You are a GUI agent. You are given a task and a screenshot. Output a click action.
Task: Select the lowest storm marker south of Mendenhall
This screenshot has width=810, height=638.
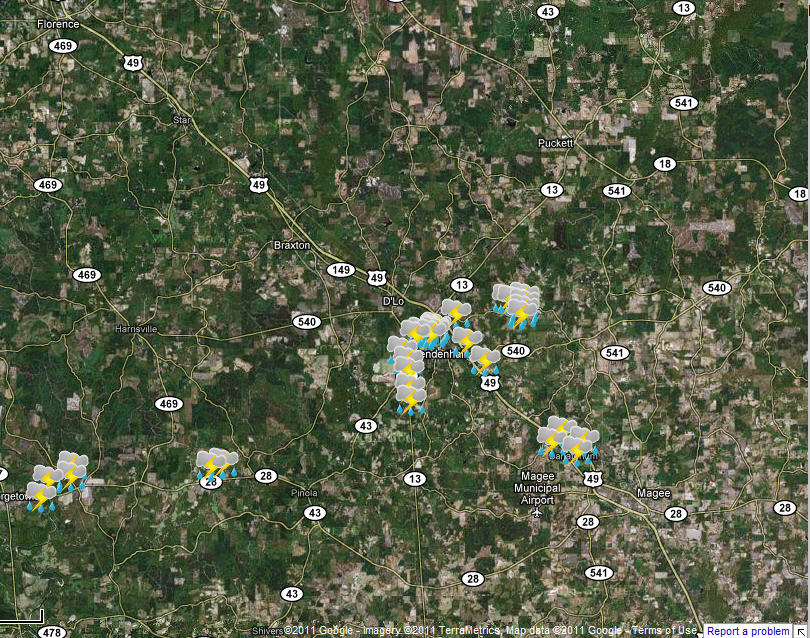pos(411,397)
